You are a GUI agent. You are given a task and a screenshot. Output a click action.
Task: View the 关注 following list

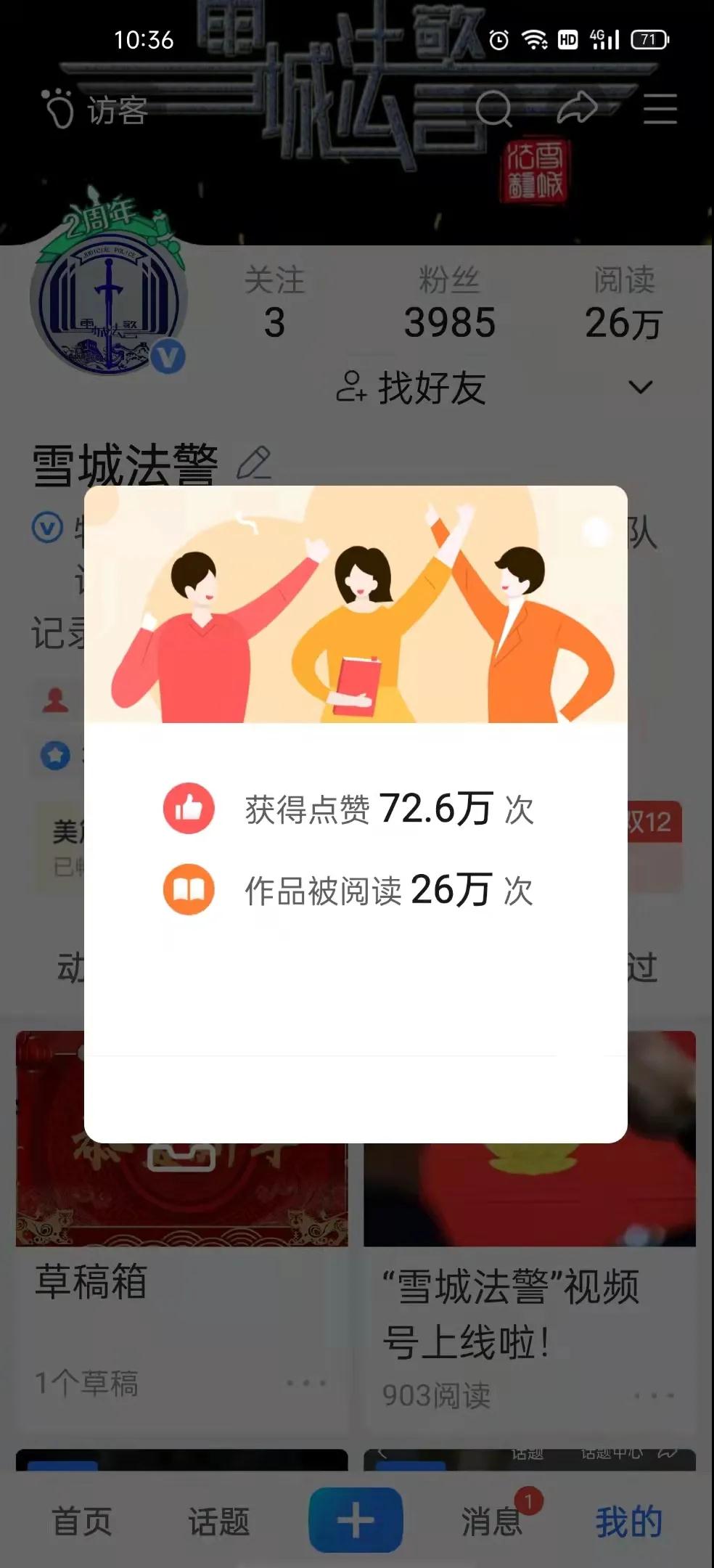click(274, 305)
